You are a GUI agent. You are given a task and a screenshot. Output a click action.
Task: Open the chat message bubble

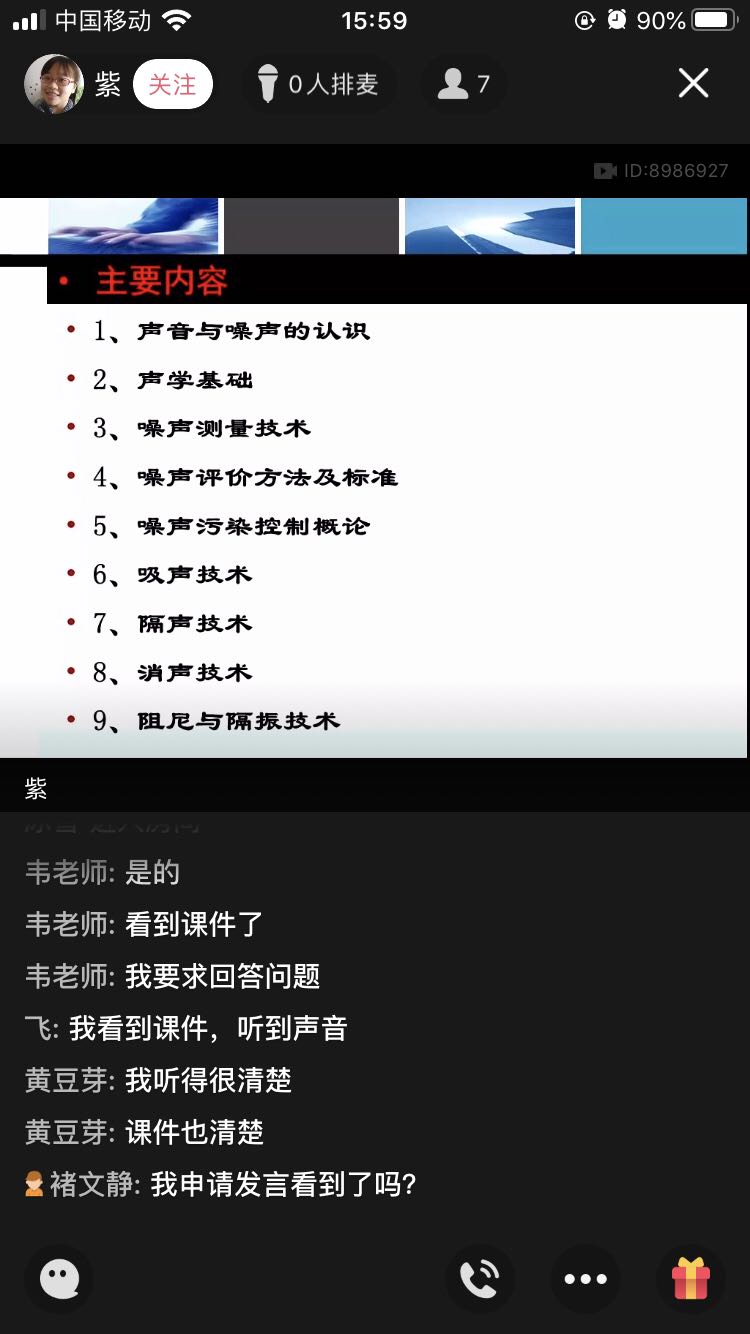pyautogui.click(x=59, y=1278)
